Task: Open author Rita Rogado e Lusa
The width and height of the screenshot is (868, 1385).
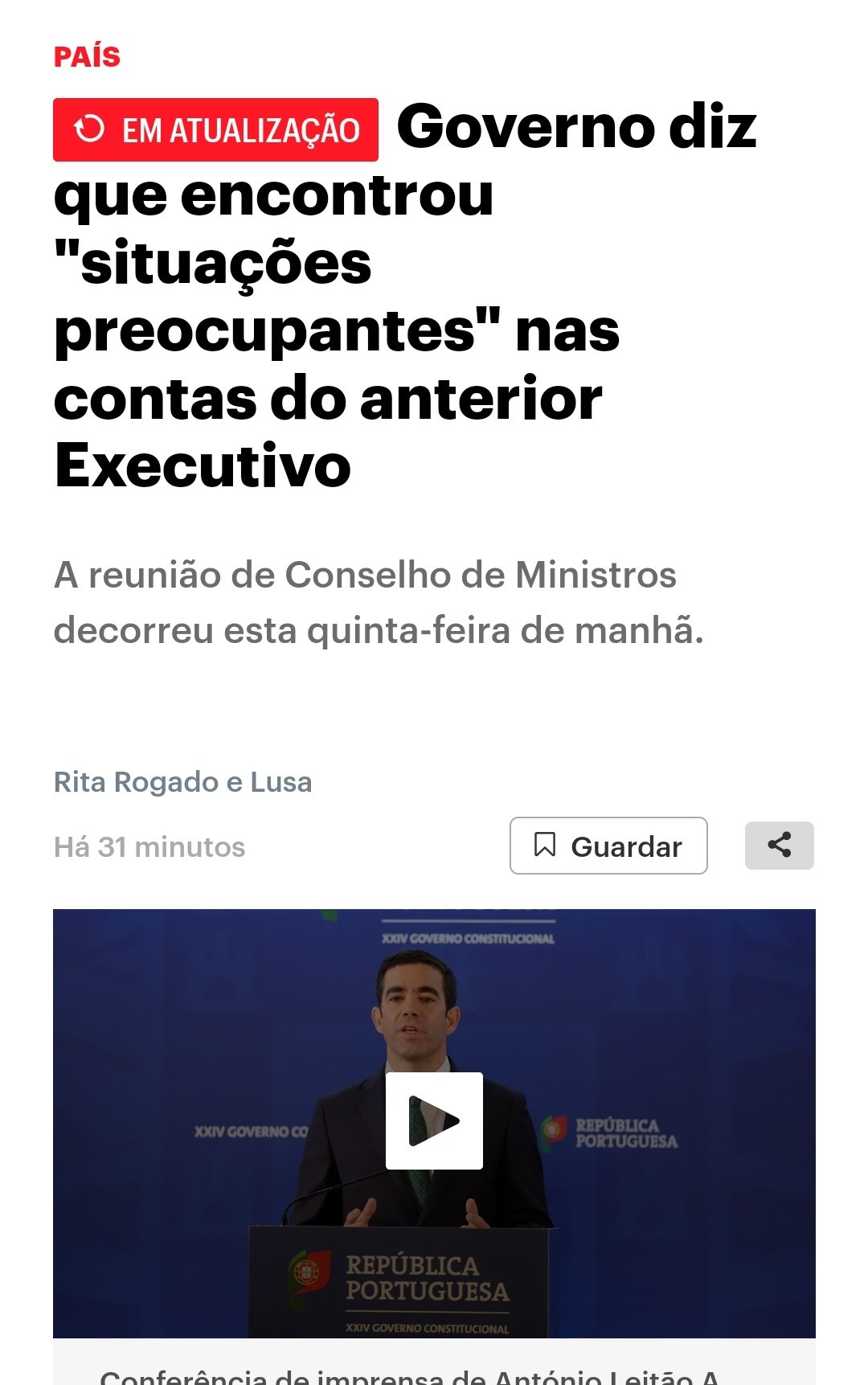Action: 182,782
